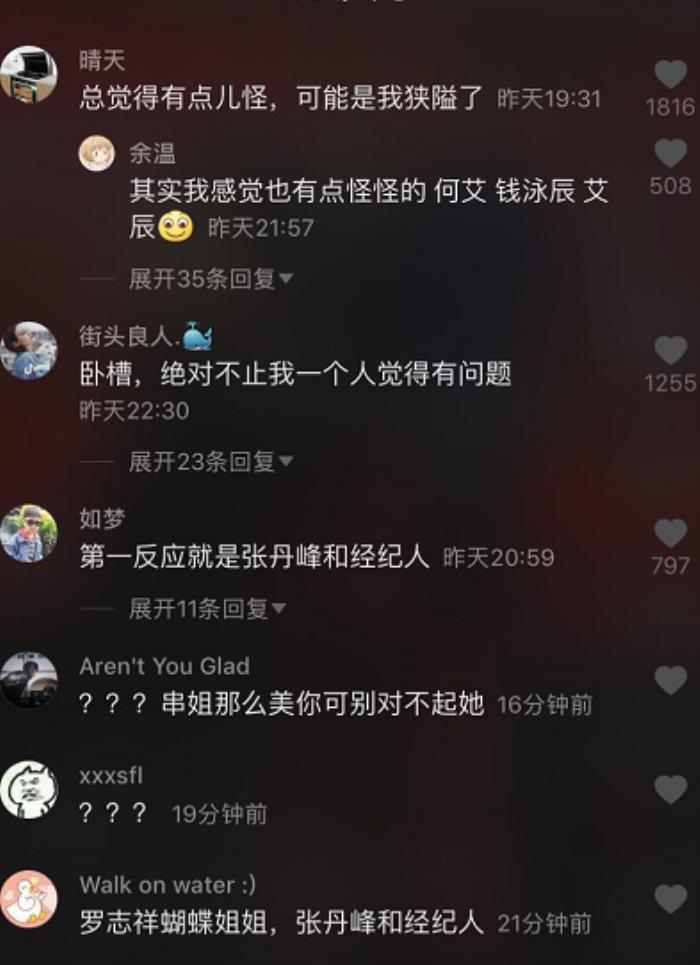The width and height of the screenshot is (700, 965).
Task: Like the comment by 晴天
Action: (x=670, y=75)
